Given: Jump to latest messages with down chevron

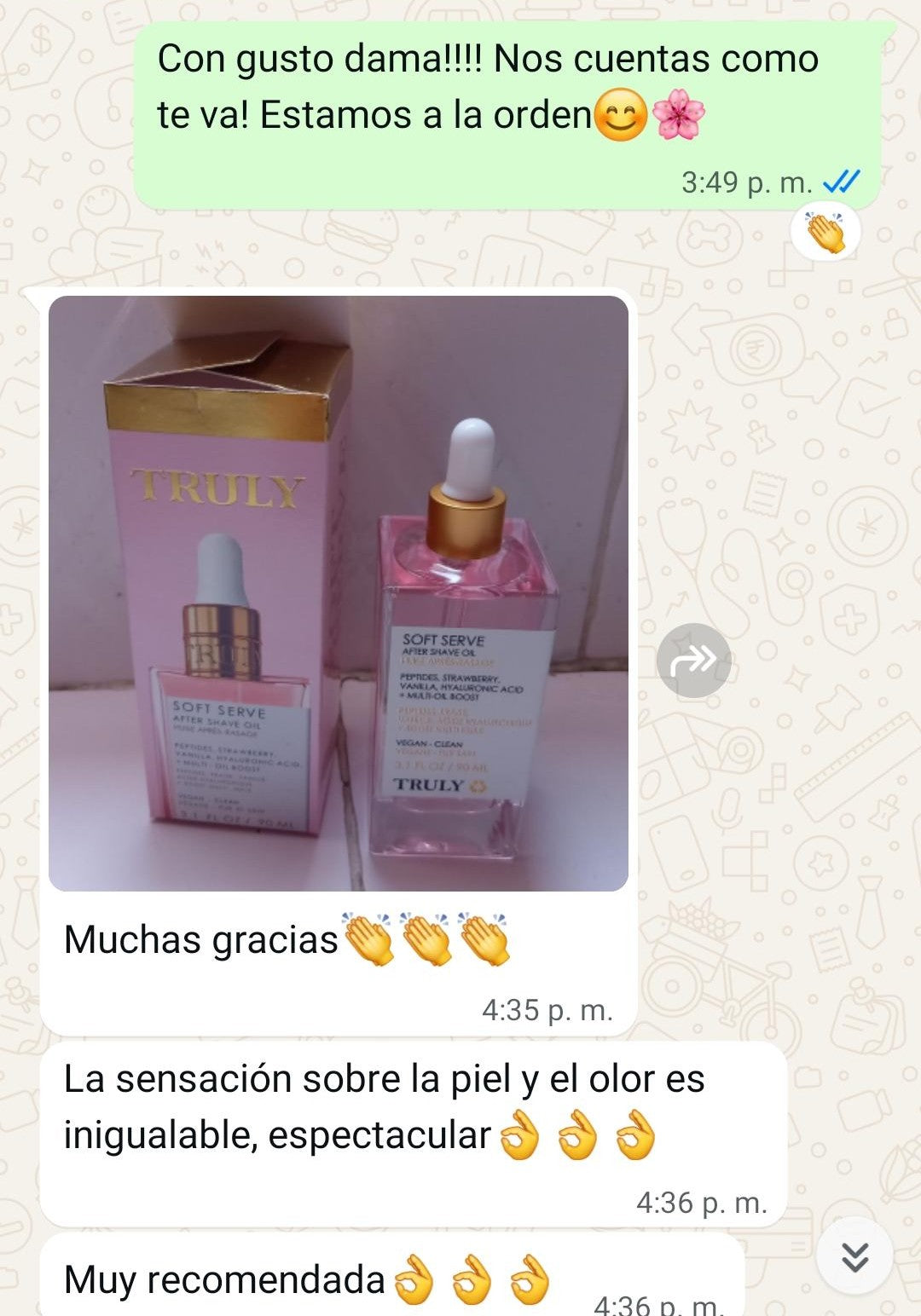Looking at the screenshot, I should pos(854,1256).
